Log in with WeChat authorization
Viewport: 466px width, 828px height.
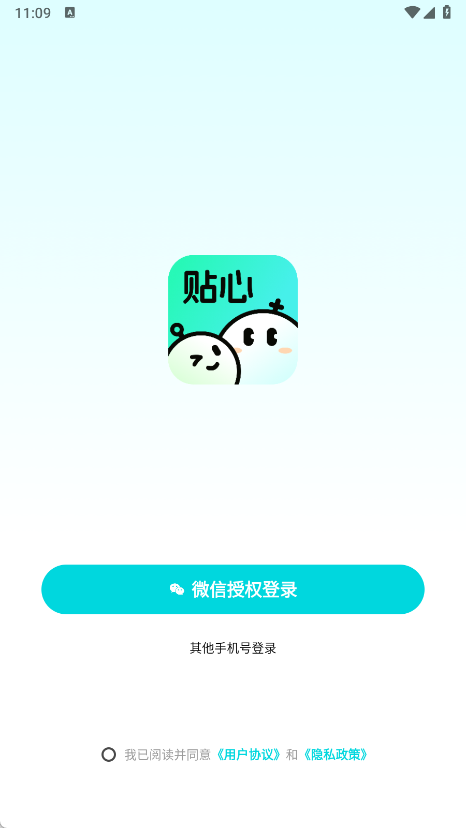tap(232, 589)
